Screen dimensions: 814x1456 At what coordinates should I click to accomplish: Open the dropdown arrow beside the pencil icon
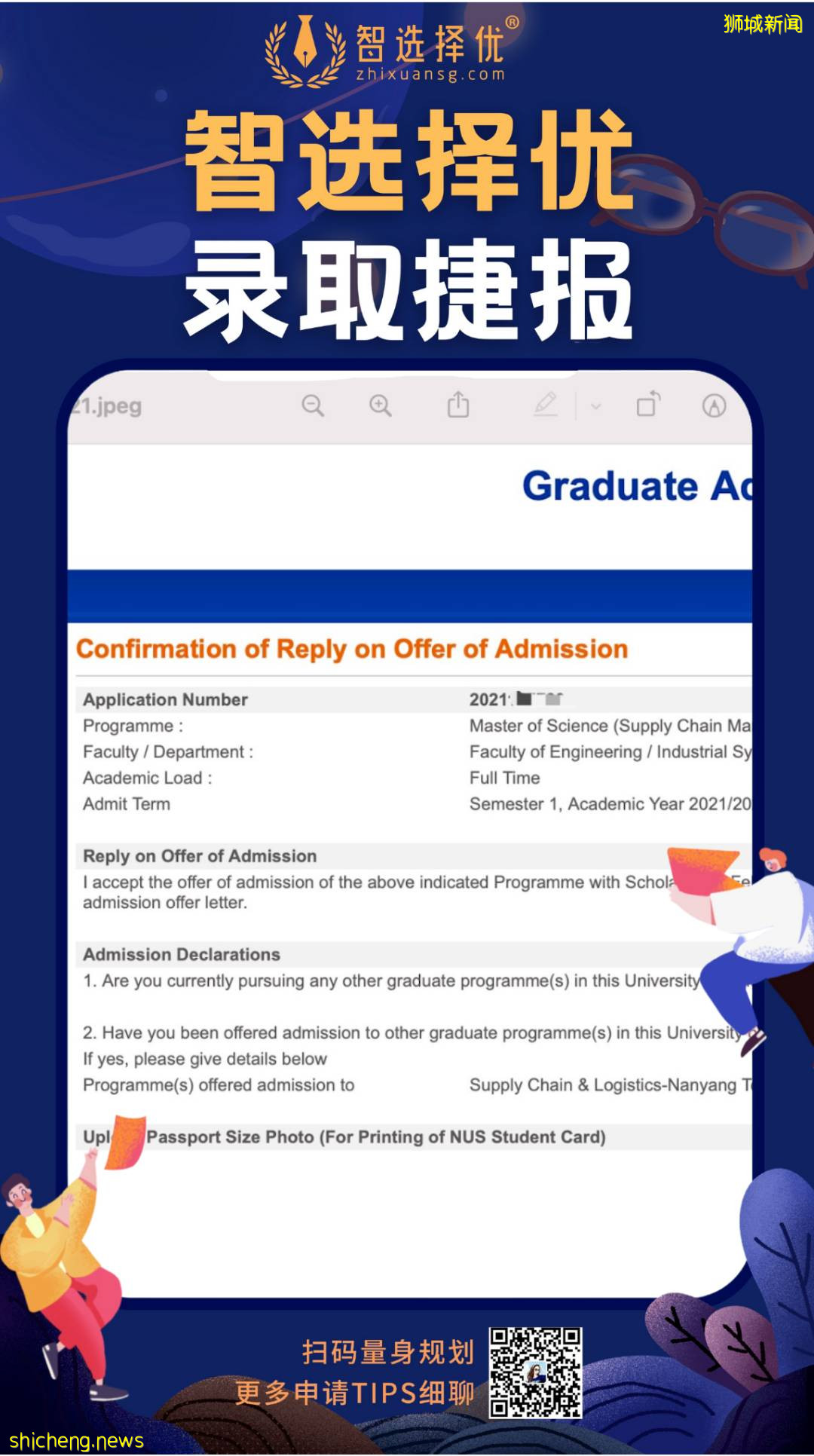[595, 407]
